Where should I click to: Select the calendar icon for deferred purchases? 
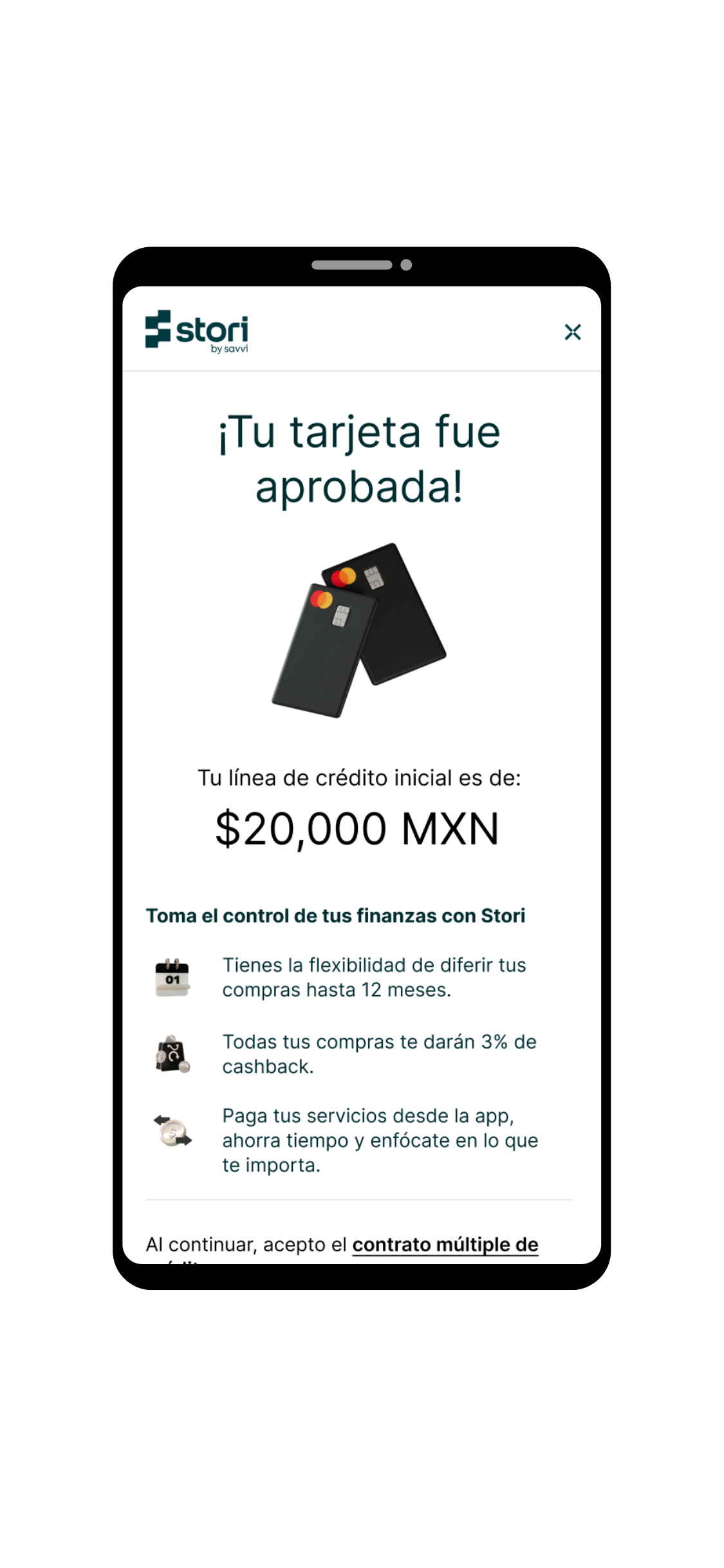[x=172, y=979]
